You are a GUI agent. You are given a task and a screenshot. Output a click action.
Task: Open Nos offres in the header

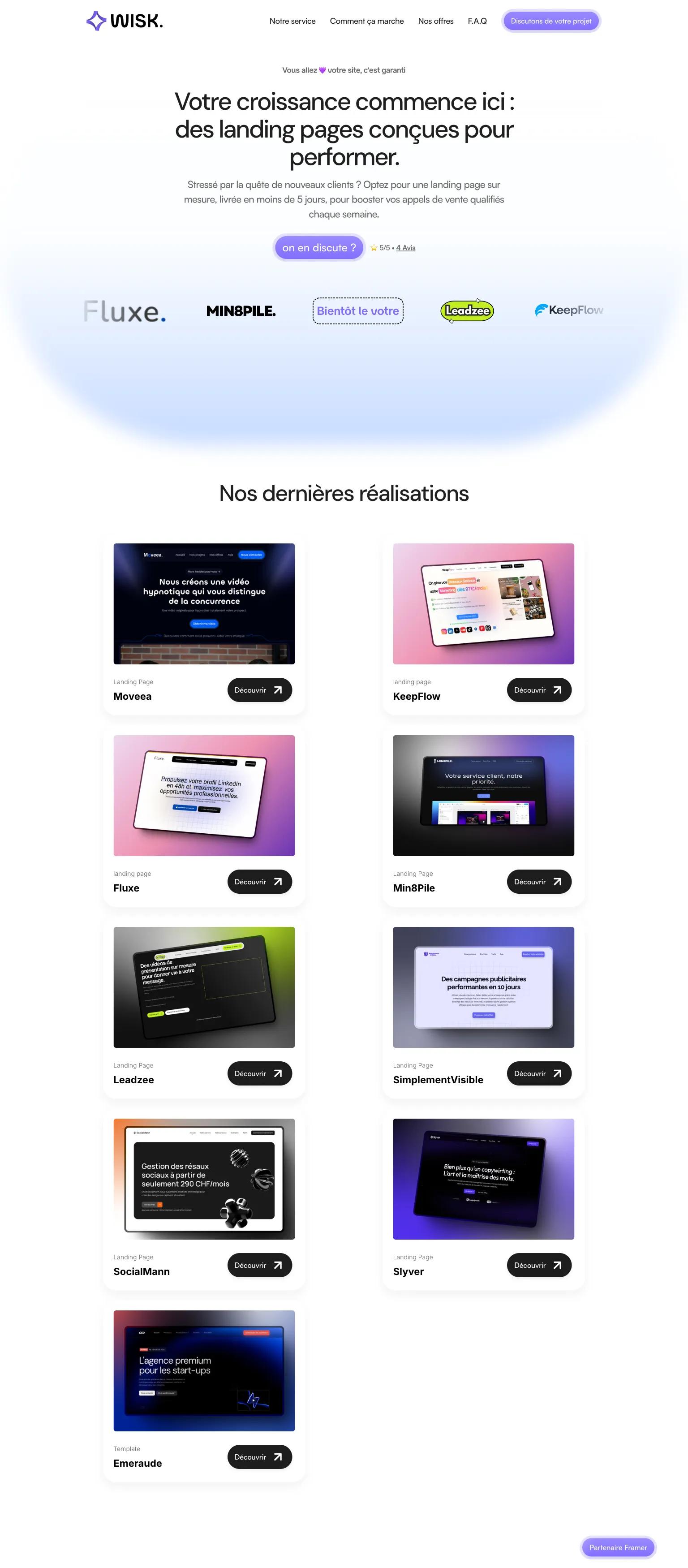click(435, 21)
